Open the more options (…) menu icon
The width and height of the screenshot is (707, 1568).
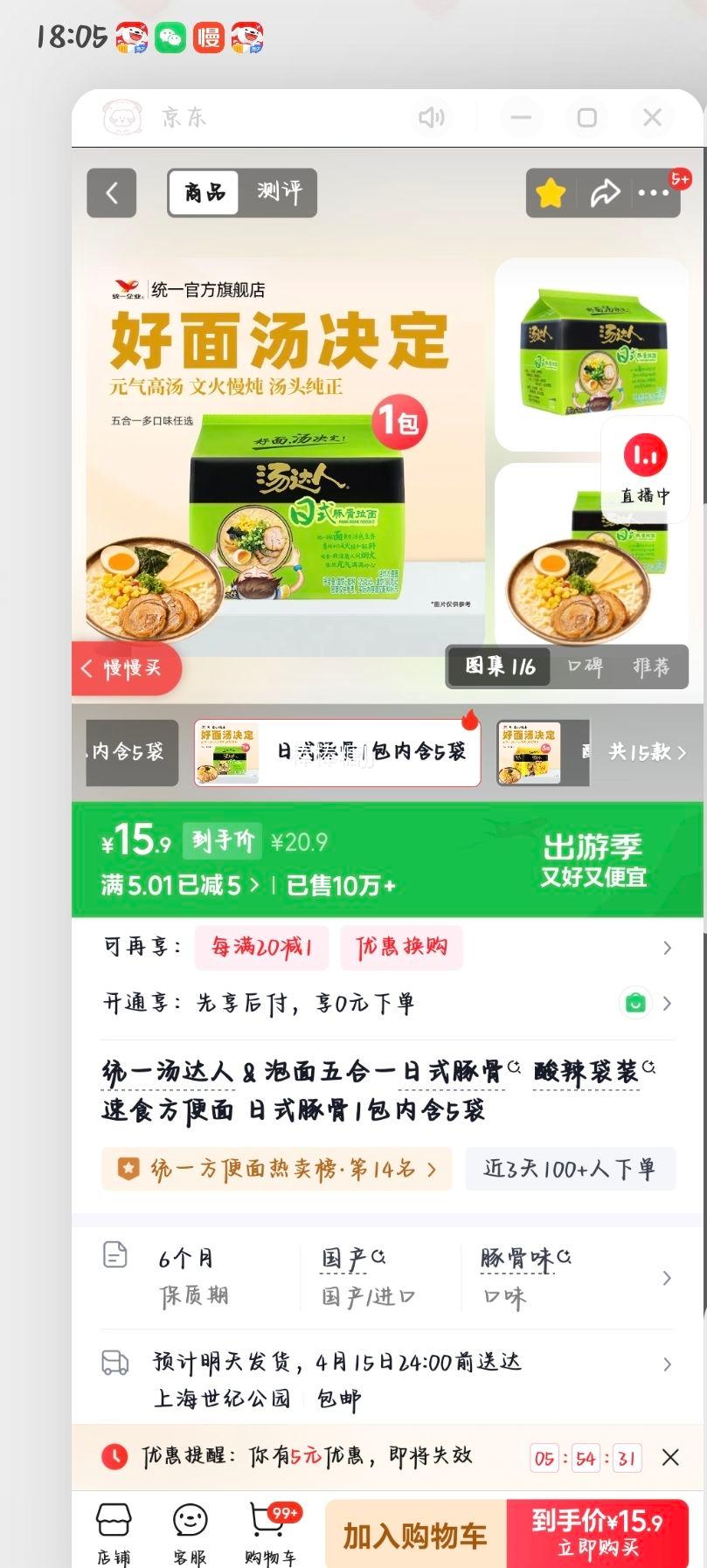[x=655, y=193]
